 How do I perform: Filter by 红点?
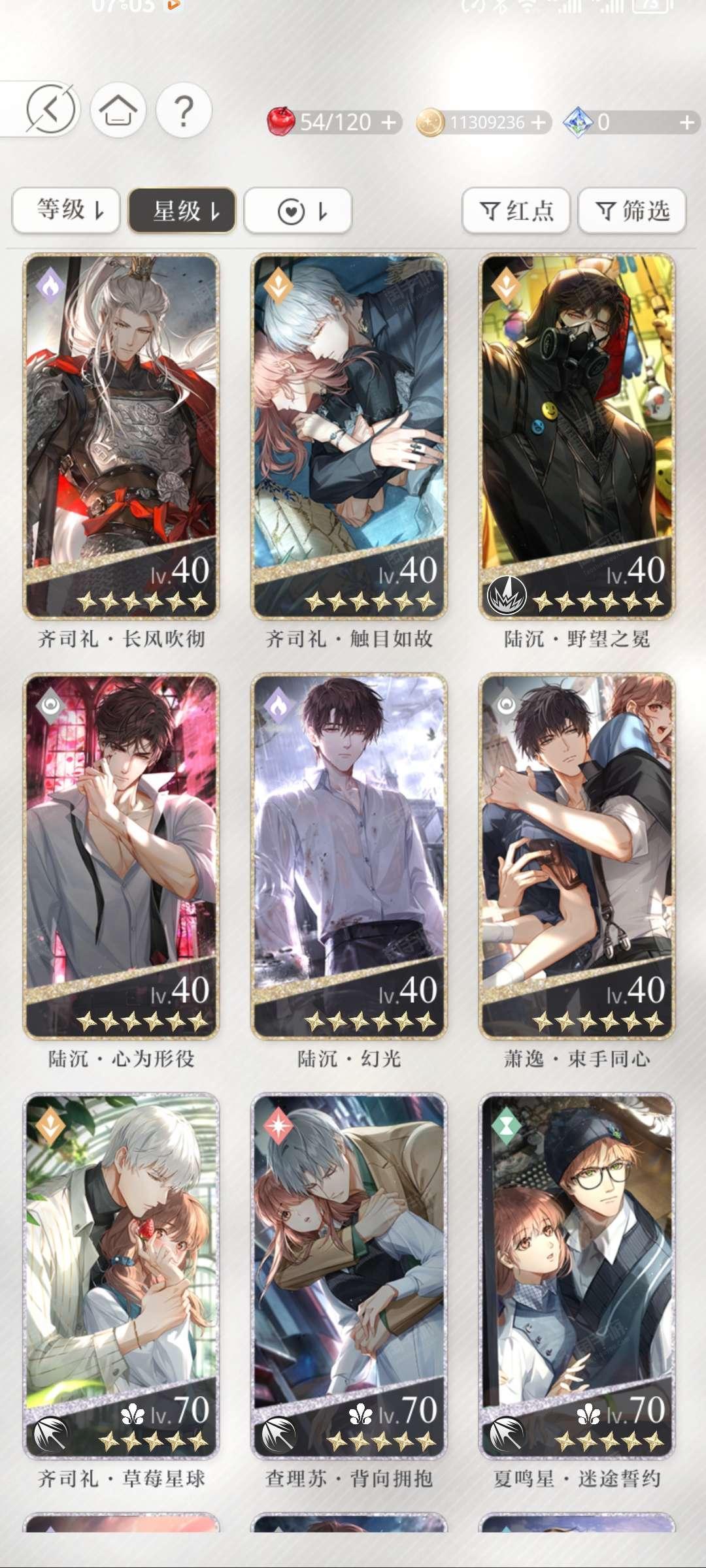(516, 210)
